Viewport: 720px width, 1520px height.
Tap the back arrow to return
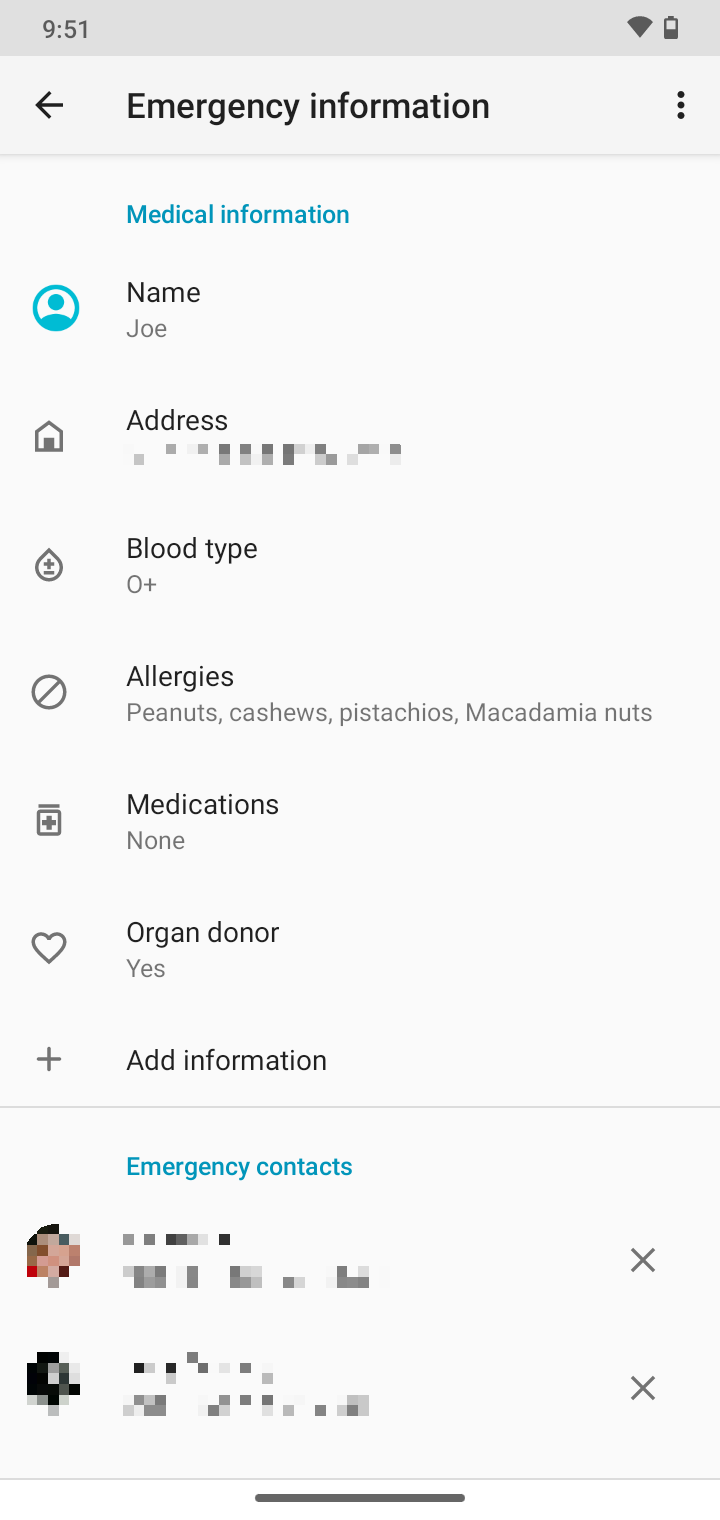tap(49, 105)
